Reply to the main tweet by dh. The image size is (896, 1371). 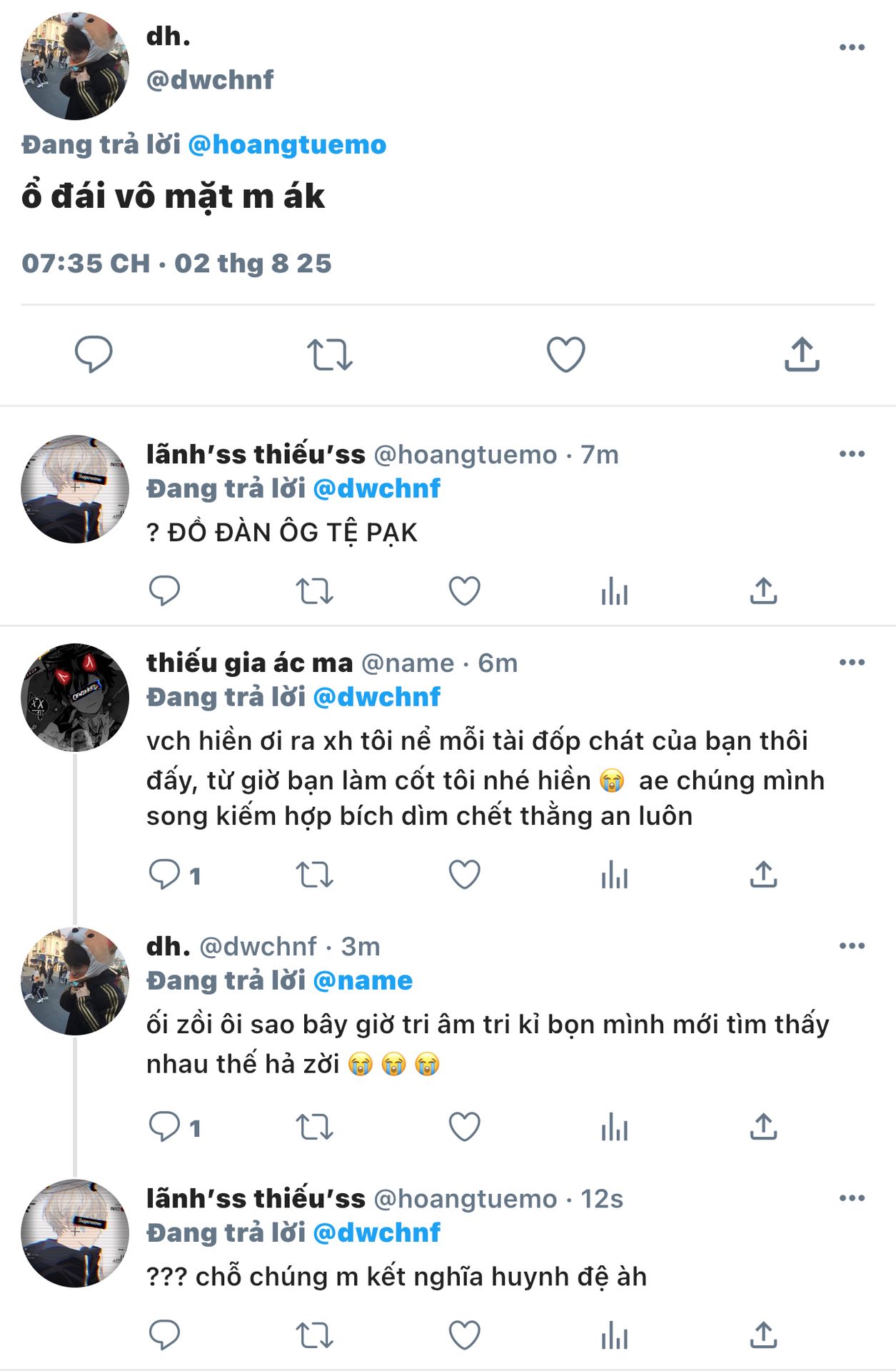point(94,354)
